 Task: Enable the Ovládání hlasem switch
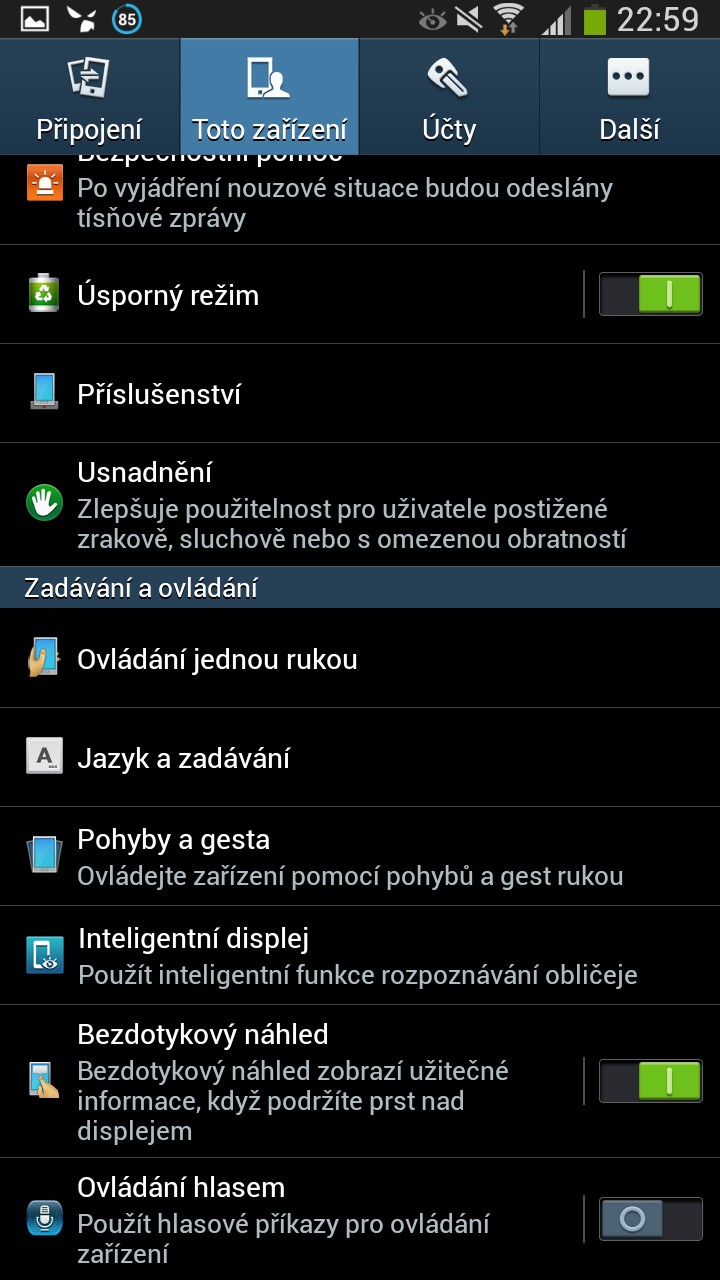coord(651,1219)
